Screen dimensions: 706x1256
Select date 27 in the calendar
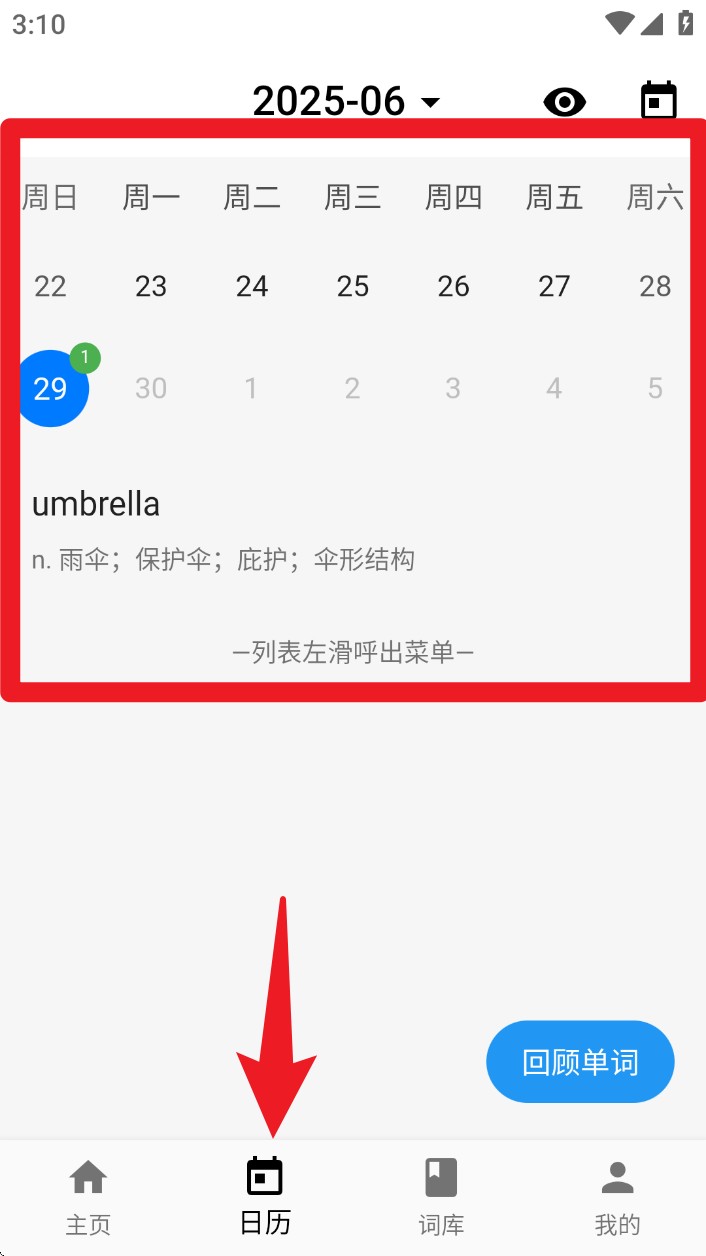click(554, 287)
